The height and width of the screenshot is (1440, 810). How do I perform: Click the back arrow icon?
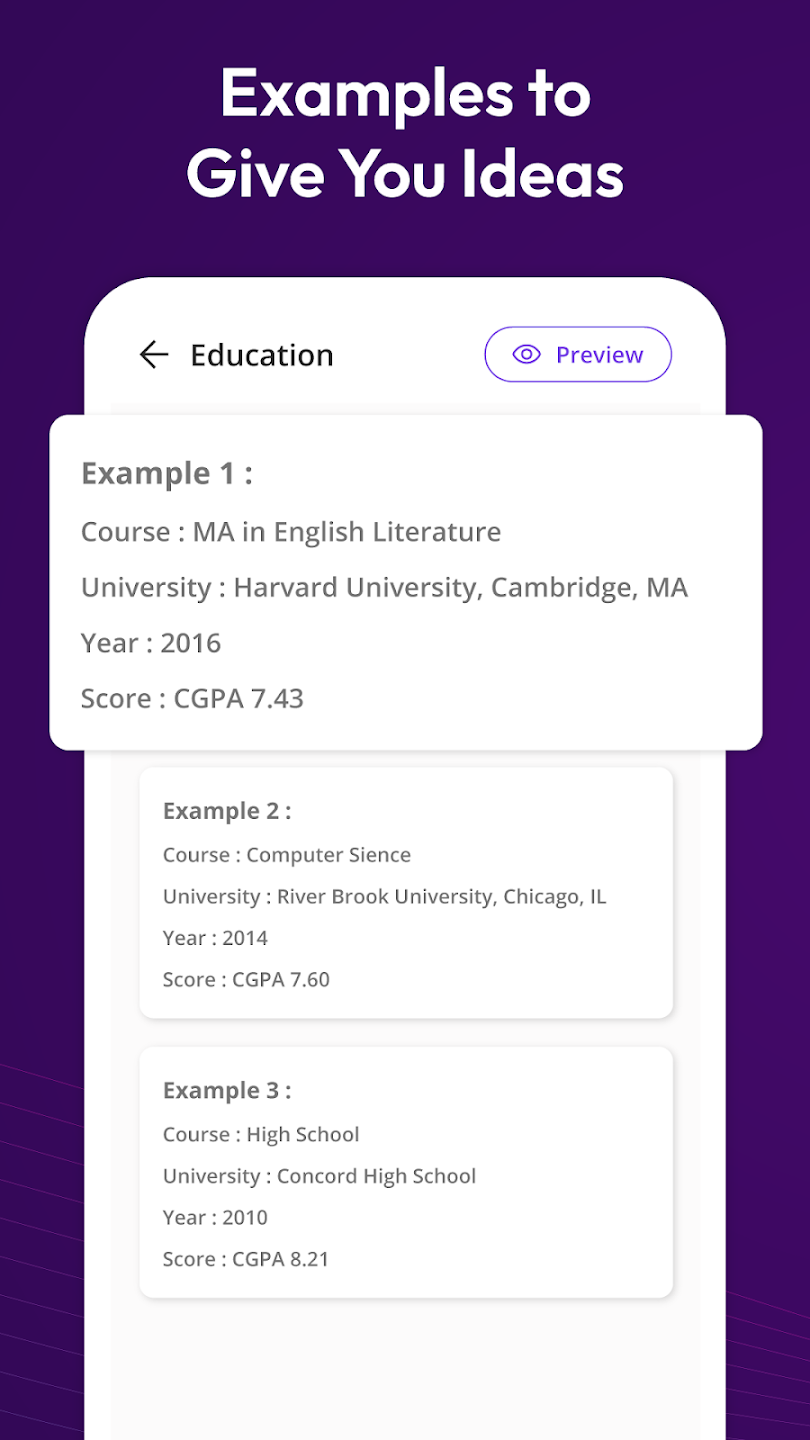[x=153, y=355]
